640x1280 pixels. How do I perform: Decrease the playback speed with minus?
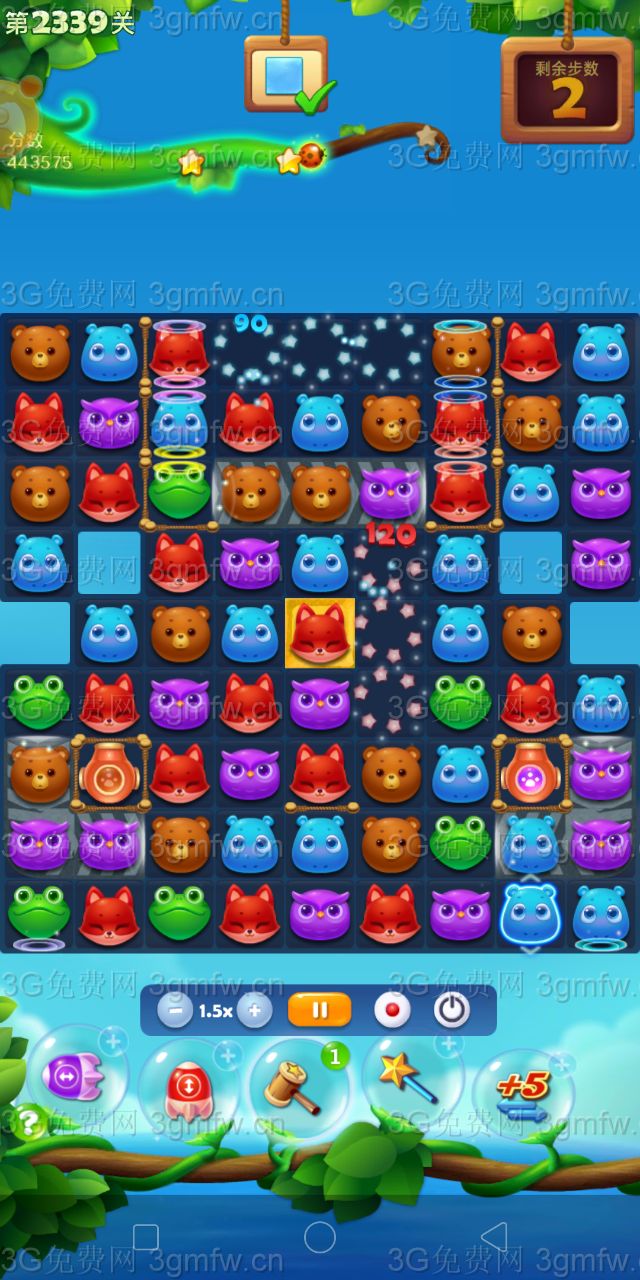click(x=174, y=1011)
